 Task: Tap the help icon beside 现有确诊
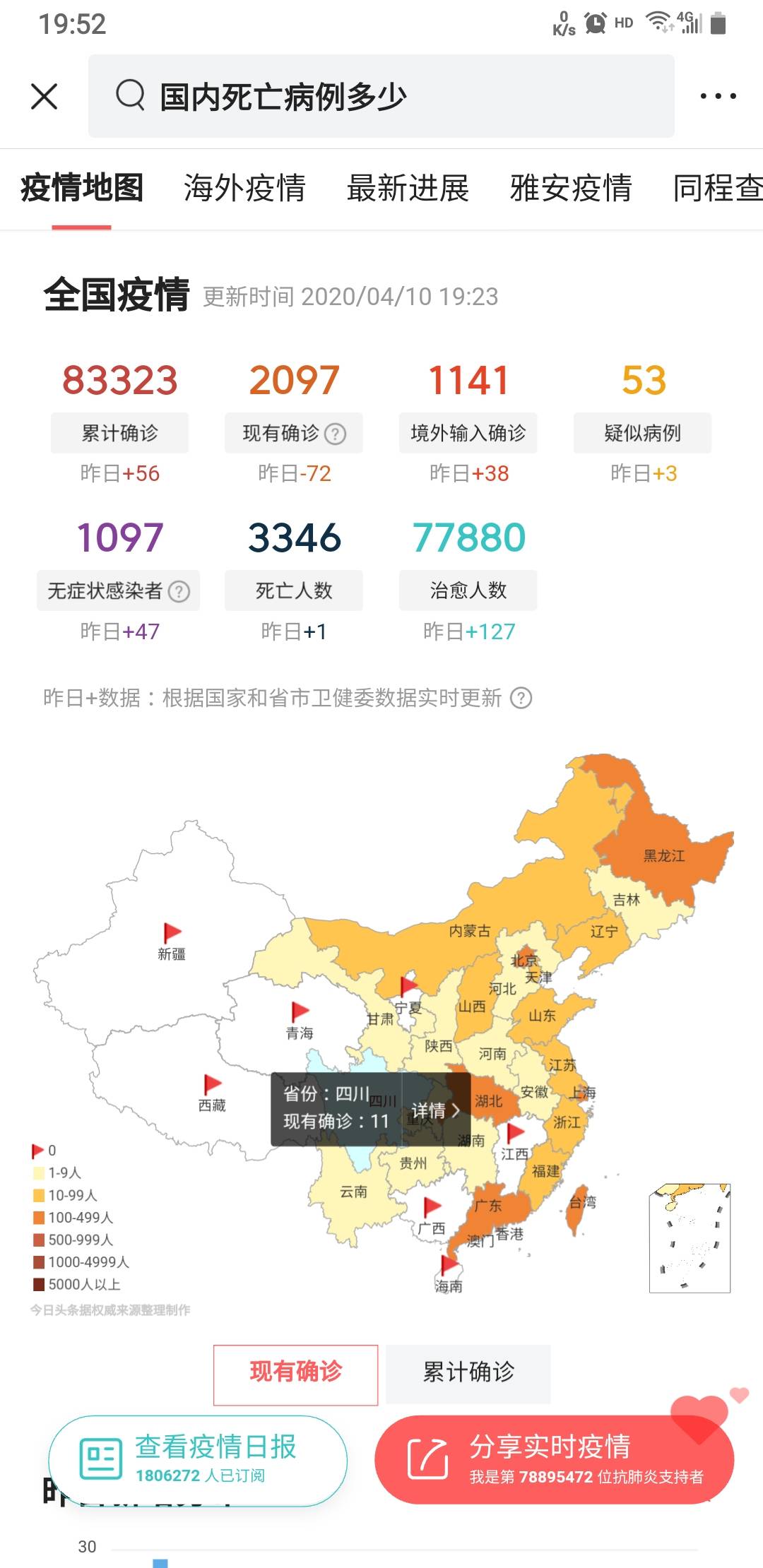[x=335, y=434]
